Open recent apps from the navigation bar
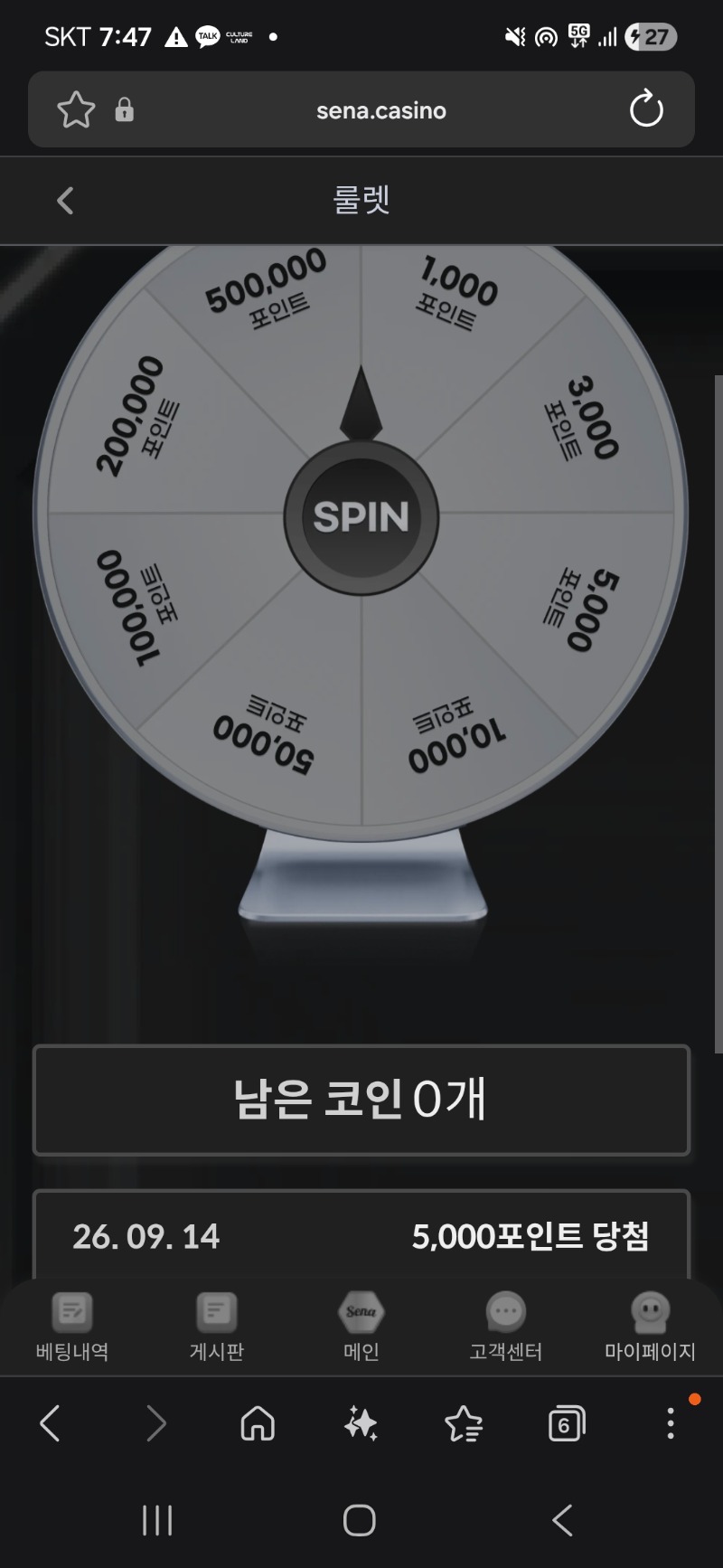723x1568 pixels. coord(157,1520)
